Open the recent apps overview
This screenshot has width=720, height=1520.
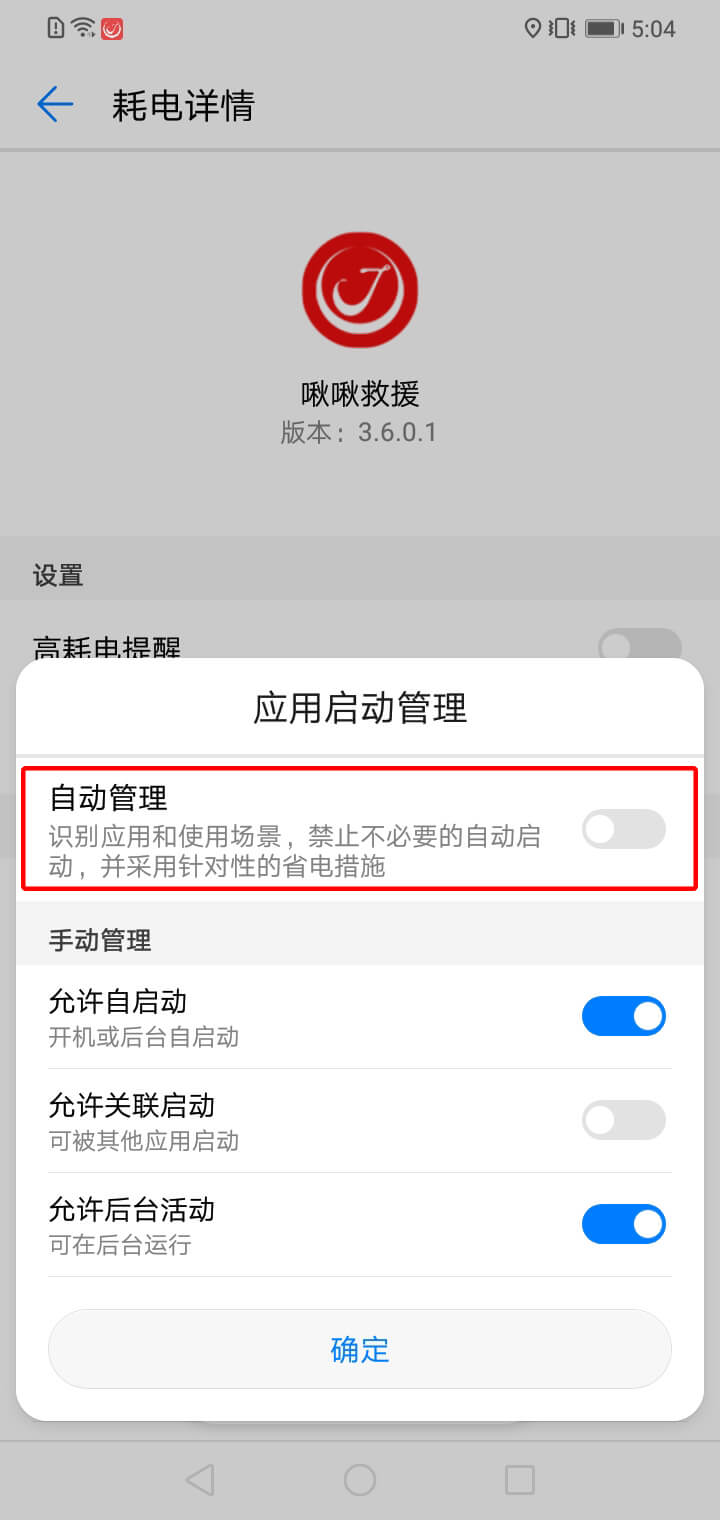pyautogui.click(x=520, y=1480)
